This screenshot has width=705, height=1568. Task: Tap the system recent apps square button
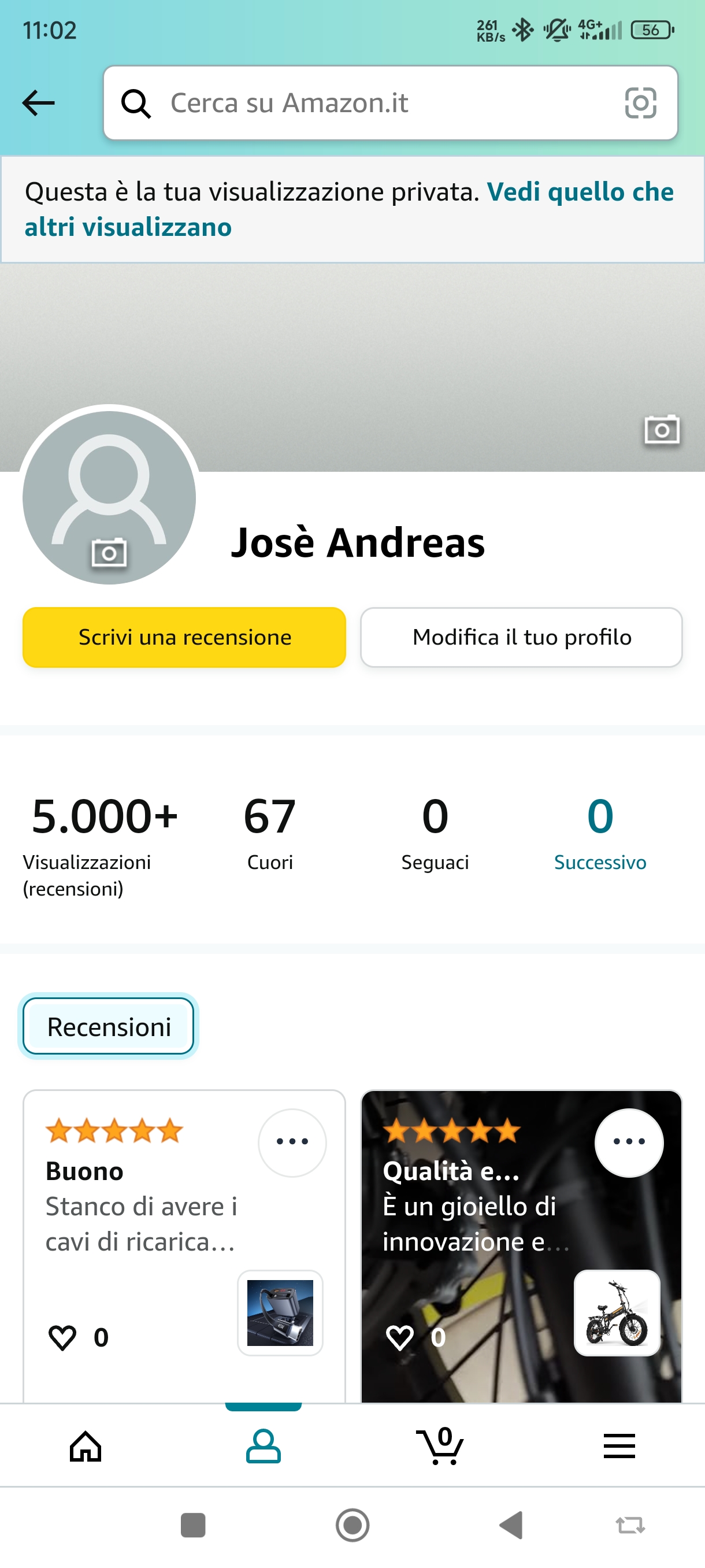click(193, 1525)
